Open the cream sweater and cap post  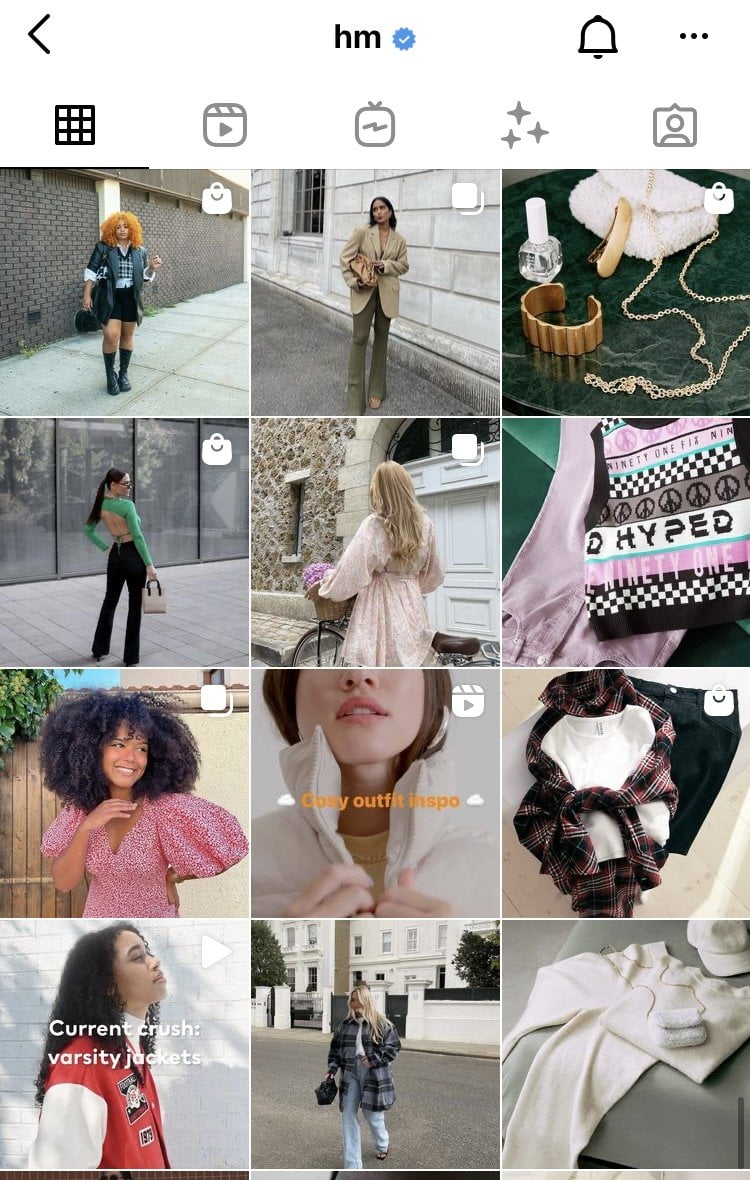tap(626, 1044)
